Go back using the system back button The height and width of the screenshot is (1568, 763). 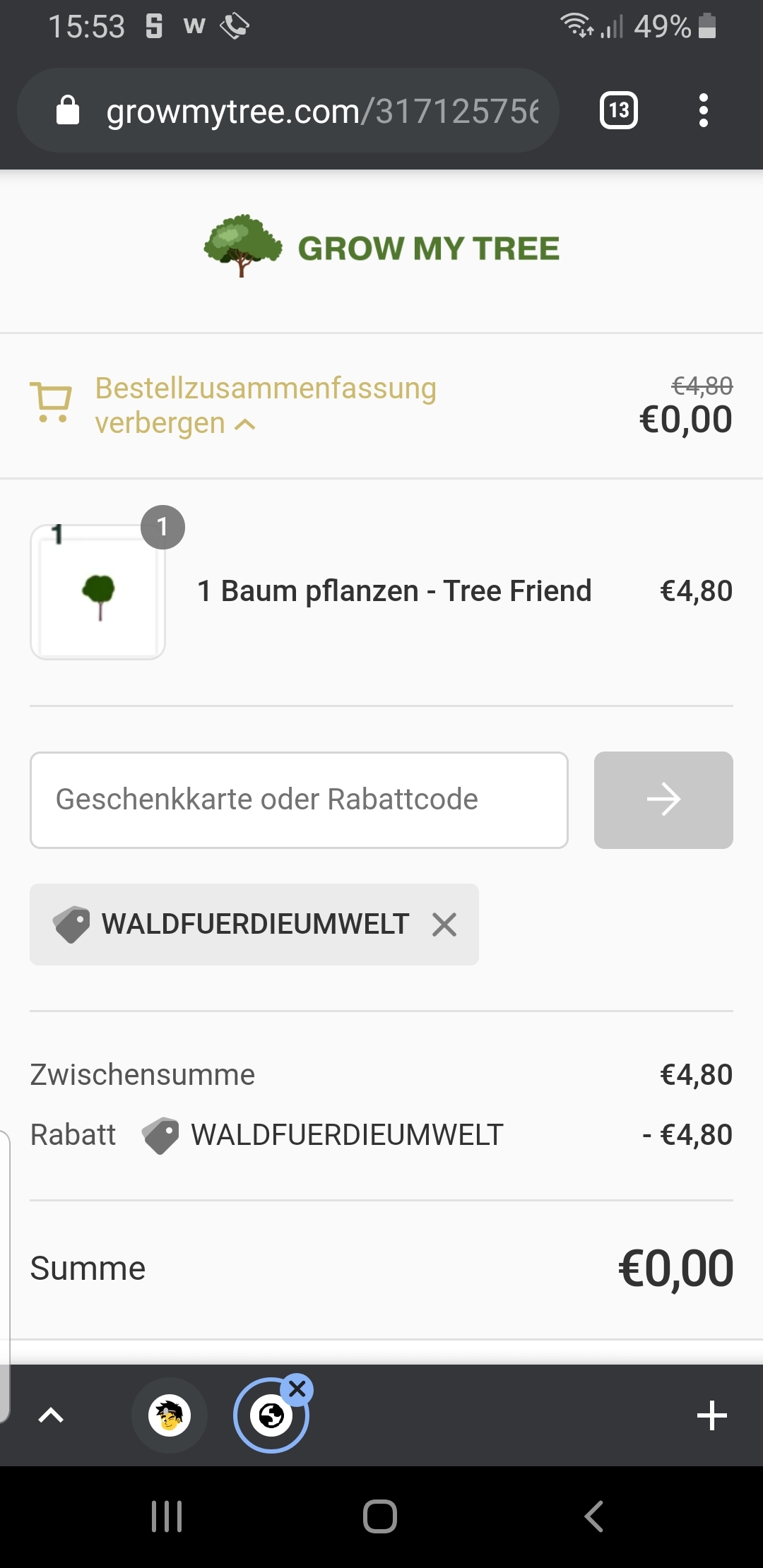[x=593, y=1516]
